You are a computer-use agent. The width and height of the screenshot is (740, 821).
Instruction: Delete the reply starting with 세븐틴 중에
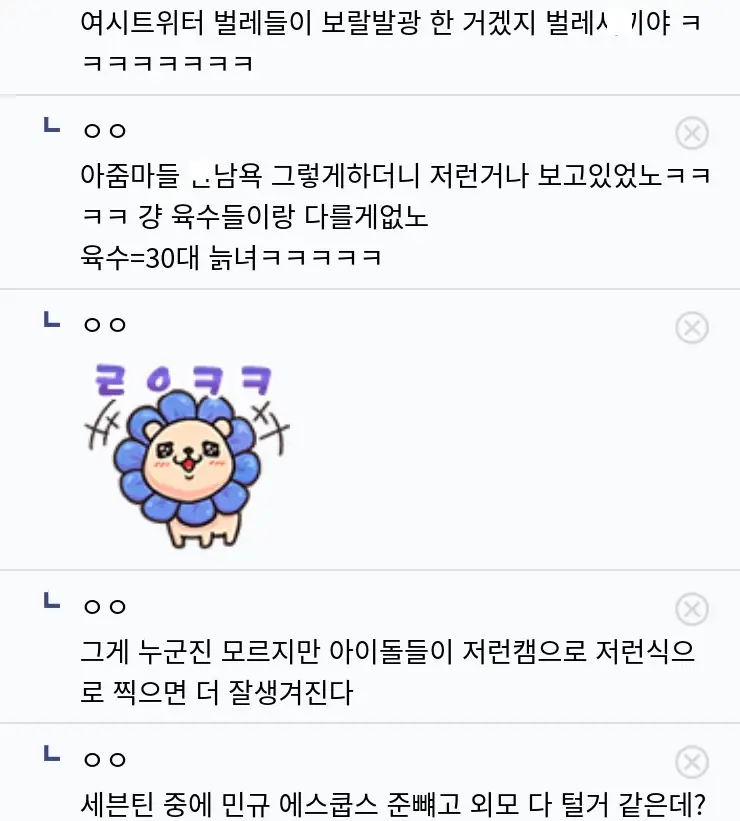pyautogui.click(x=692, y=762)
